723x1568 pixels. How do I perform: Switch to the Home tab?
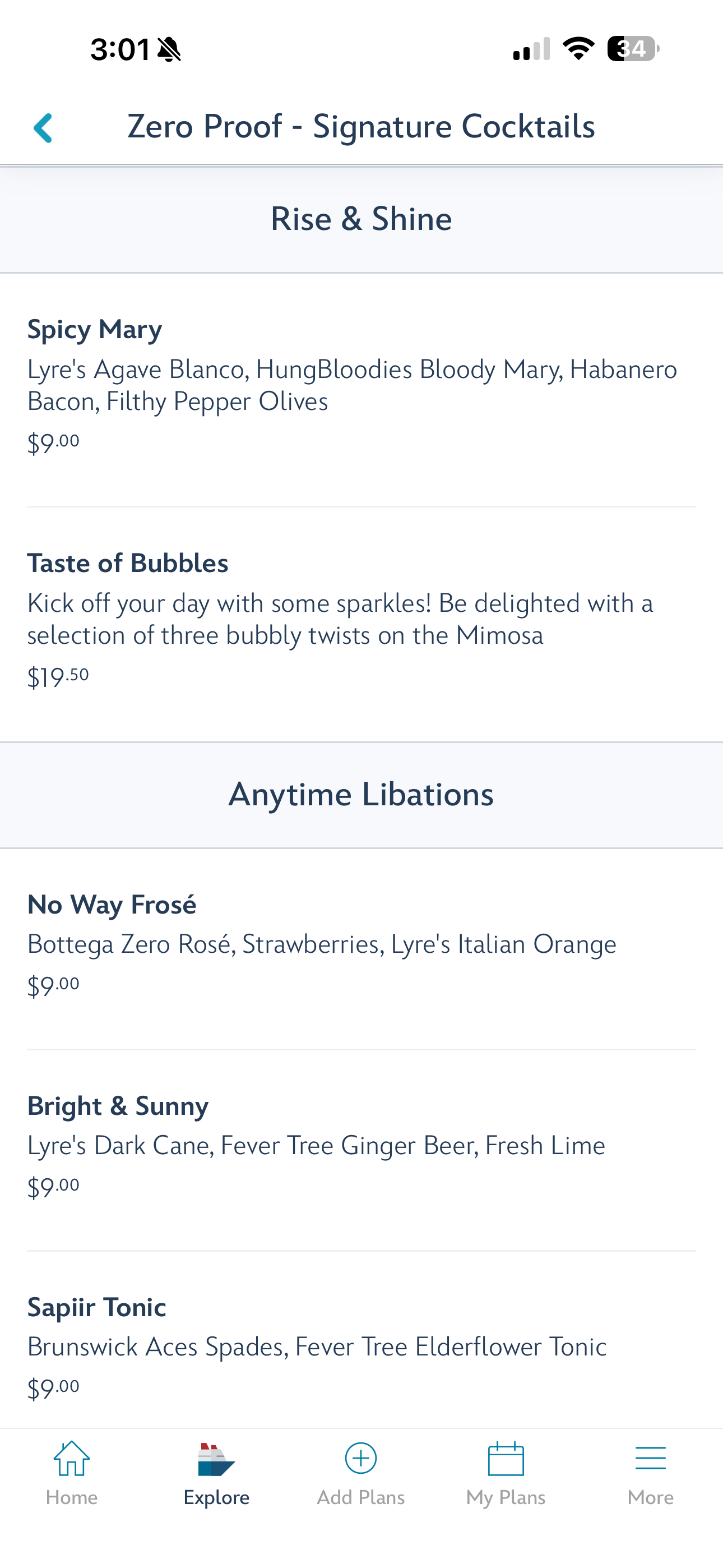(x=72, y=1473)
